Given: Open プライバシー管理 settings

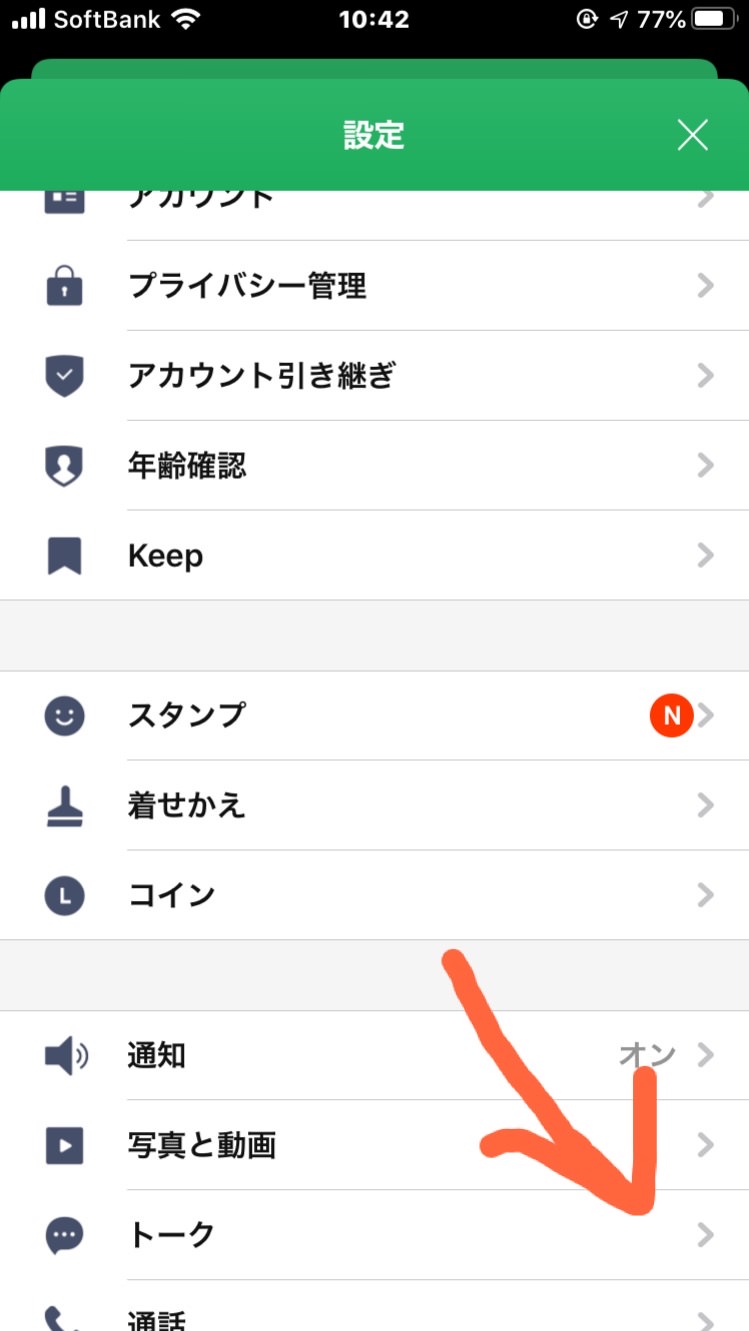Looking at the screenshot, I should 374,287.
